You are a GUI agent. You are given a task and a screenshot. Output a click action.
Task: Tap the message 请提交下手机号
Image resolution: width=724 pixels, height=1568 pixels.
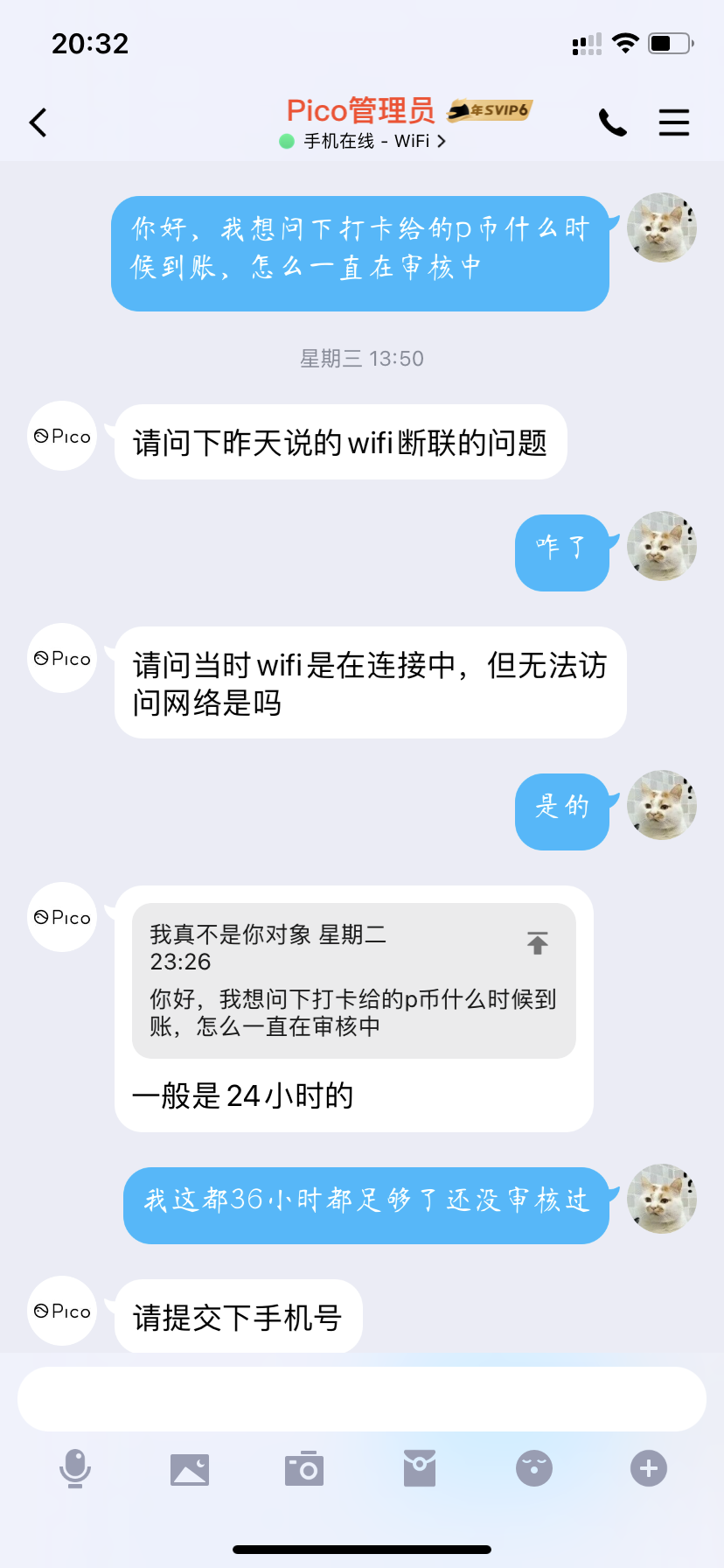(237, 1315)
